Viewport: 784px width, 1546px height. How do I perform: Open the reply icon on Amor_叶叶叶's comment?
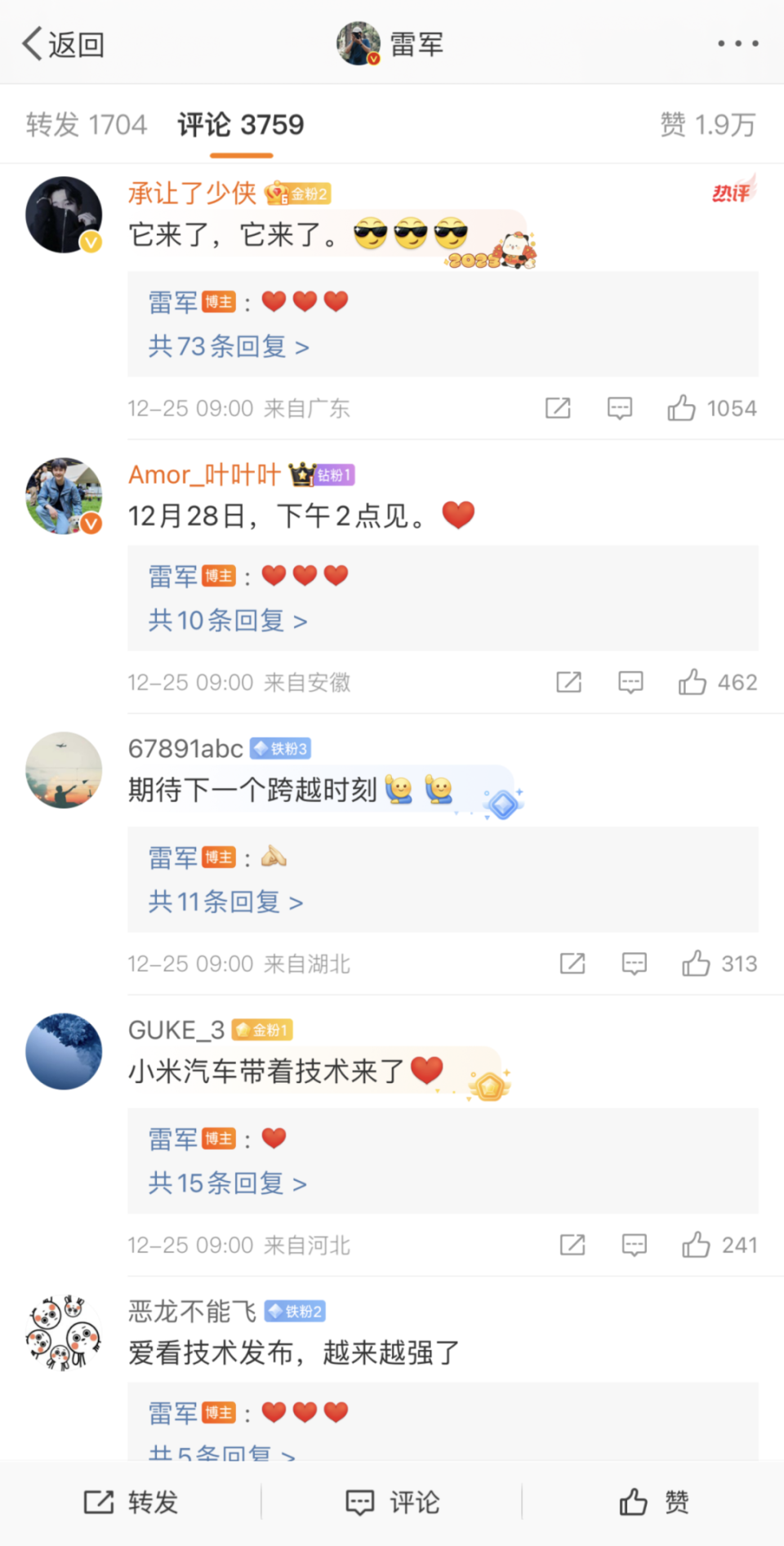pos(630,682)
